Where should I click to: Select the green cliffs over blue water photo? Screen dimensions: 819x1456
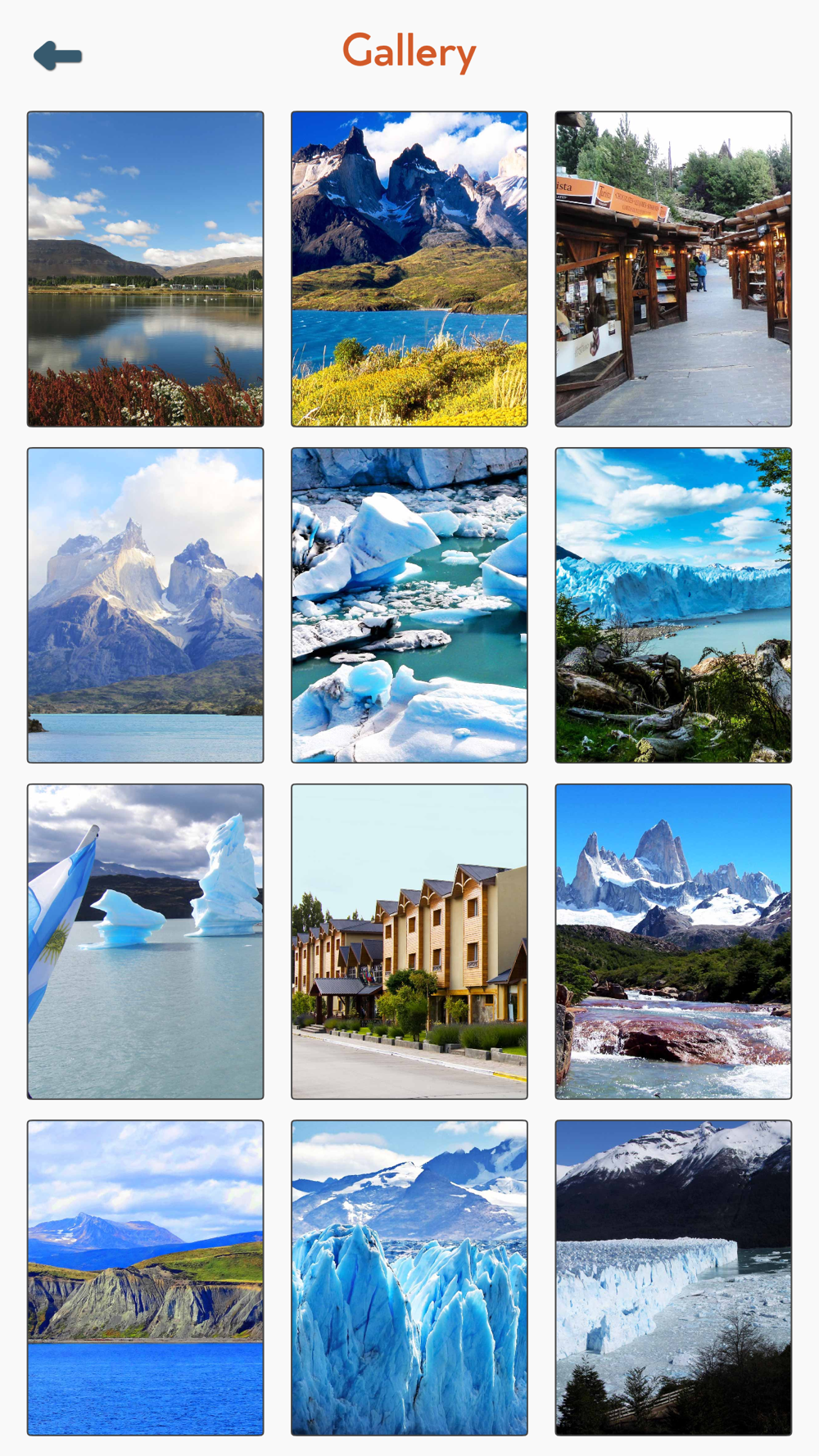(x=146, y=1277)
